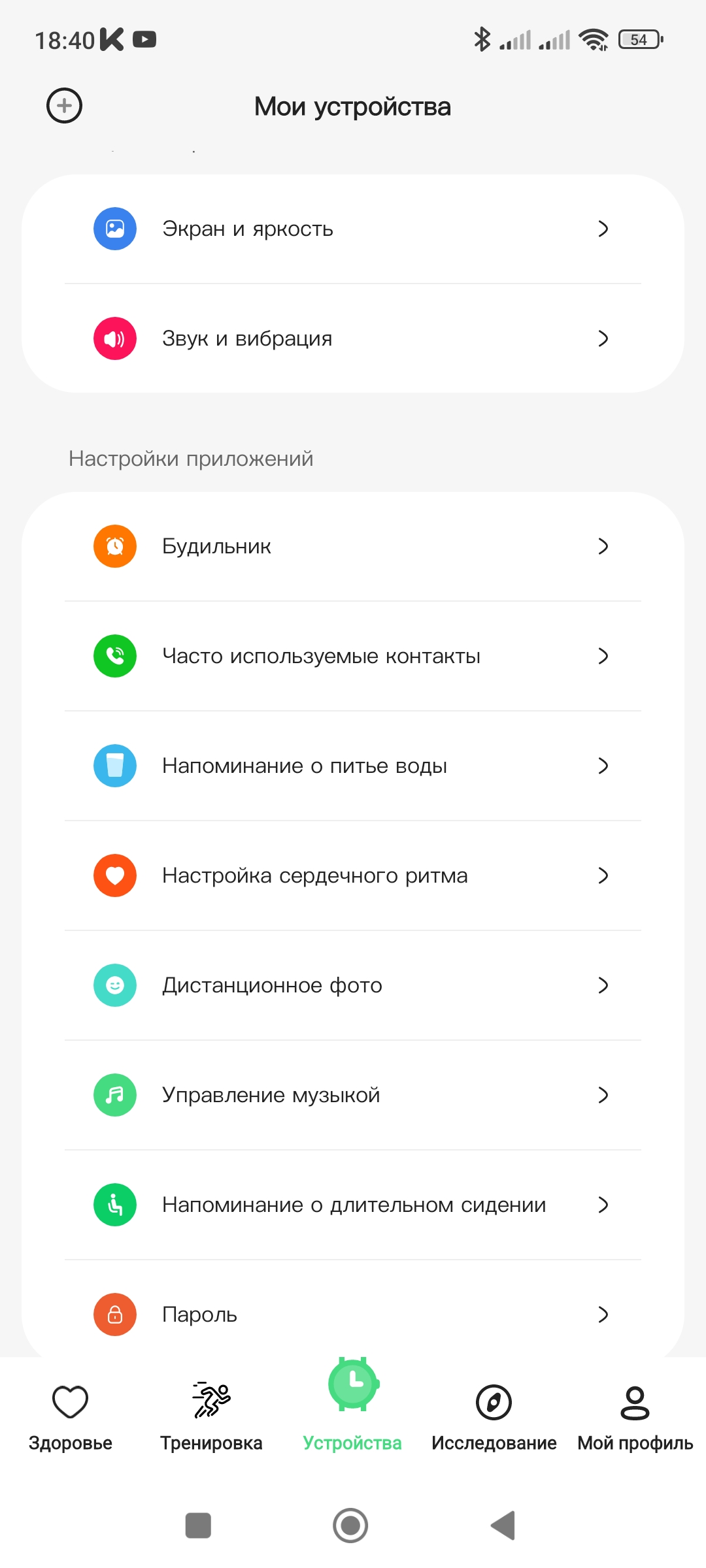Open the Пароль settings row
Screen dimensions: 706x1568
click(353, 1315)
